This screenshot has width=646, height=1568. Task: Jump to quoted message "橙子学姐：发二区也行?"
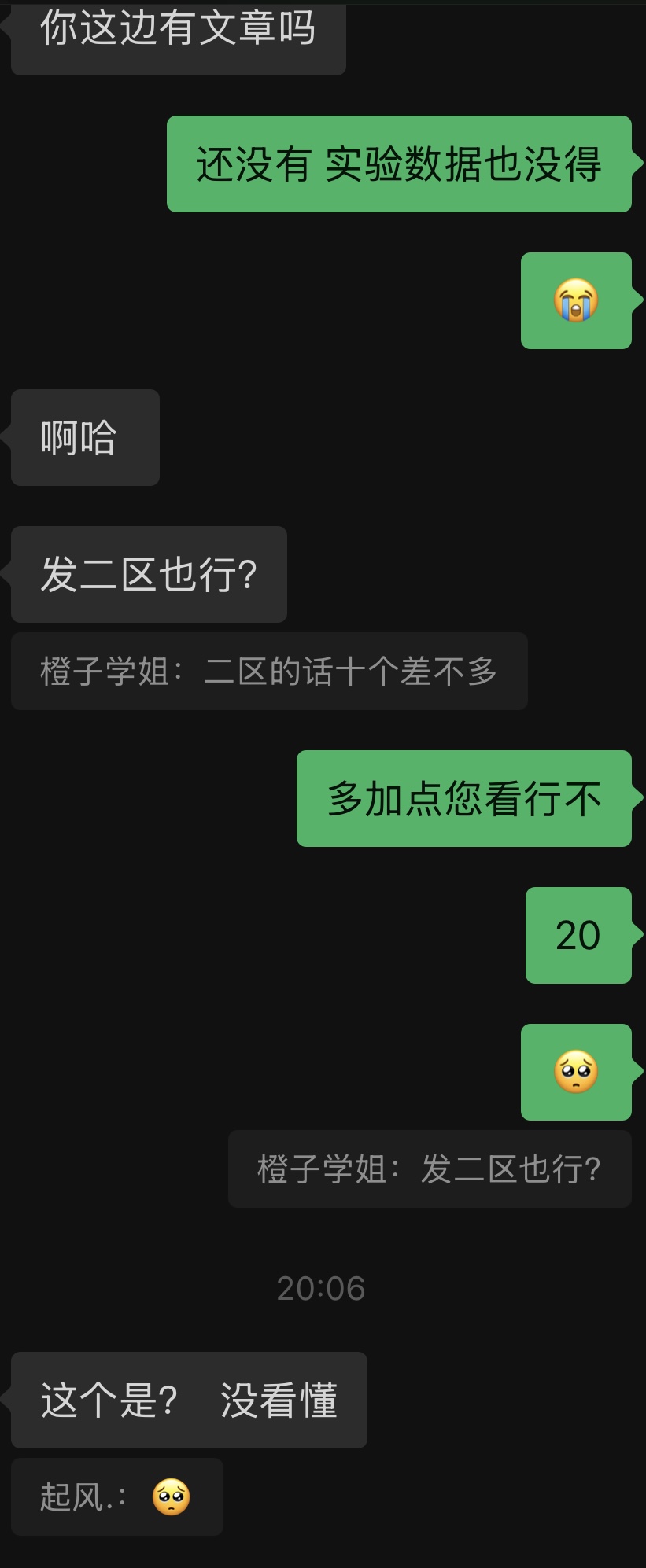point(430,1169)
